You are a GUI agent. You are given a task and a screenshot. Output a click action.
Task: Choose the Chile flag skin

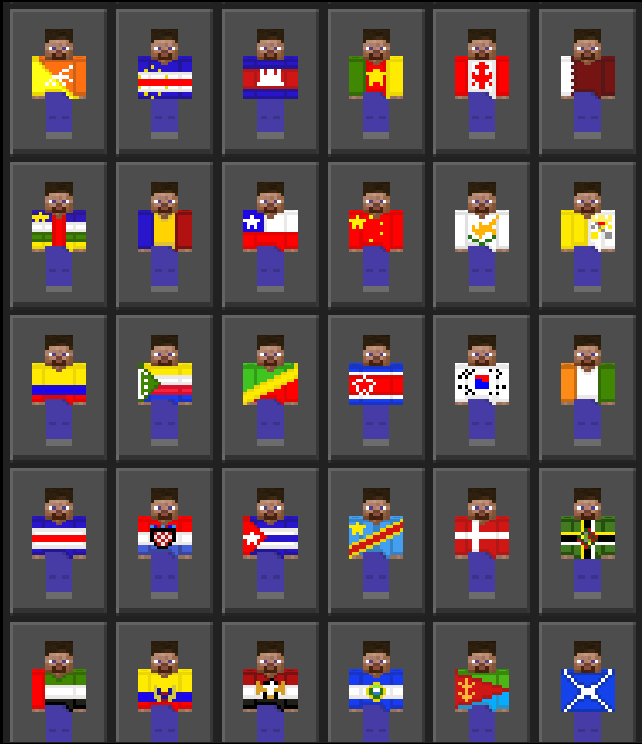[x=270, y=234]
